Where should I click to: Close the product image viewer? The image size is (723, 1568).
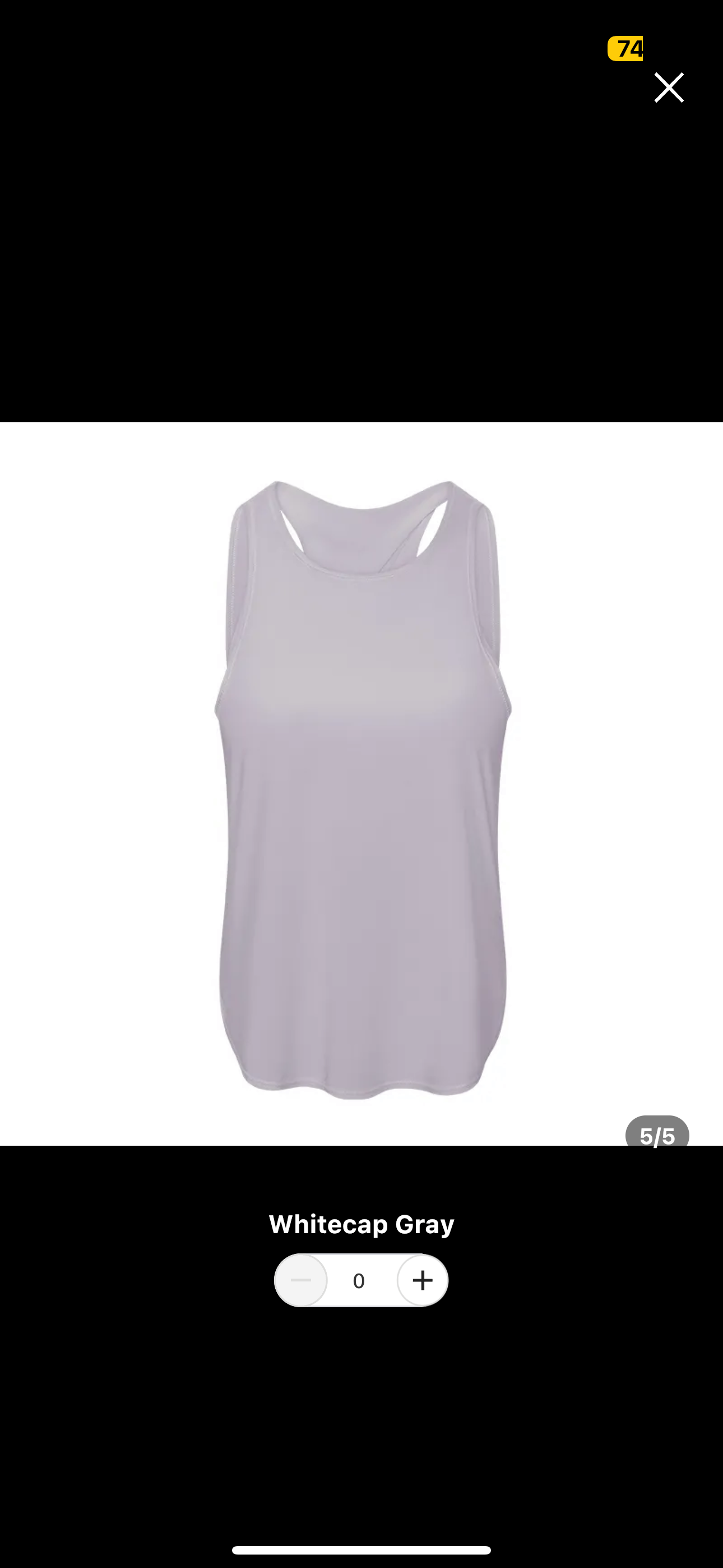coord(668,87)
